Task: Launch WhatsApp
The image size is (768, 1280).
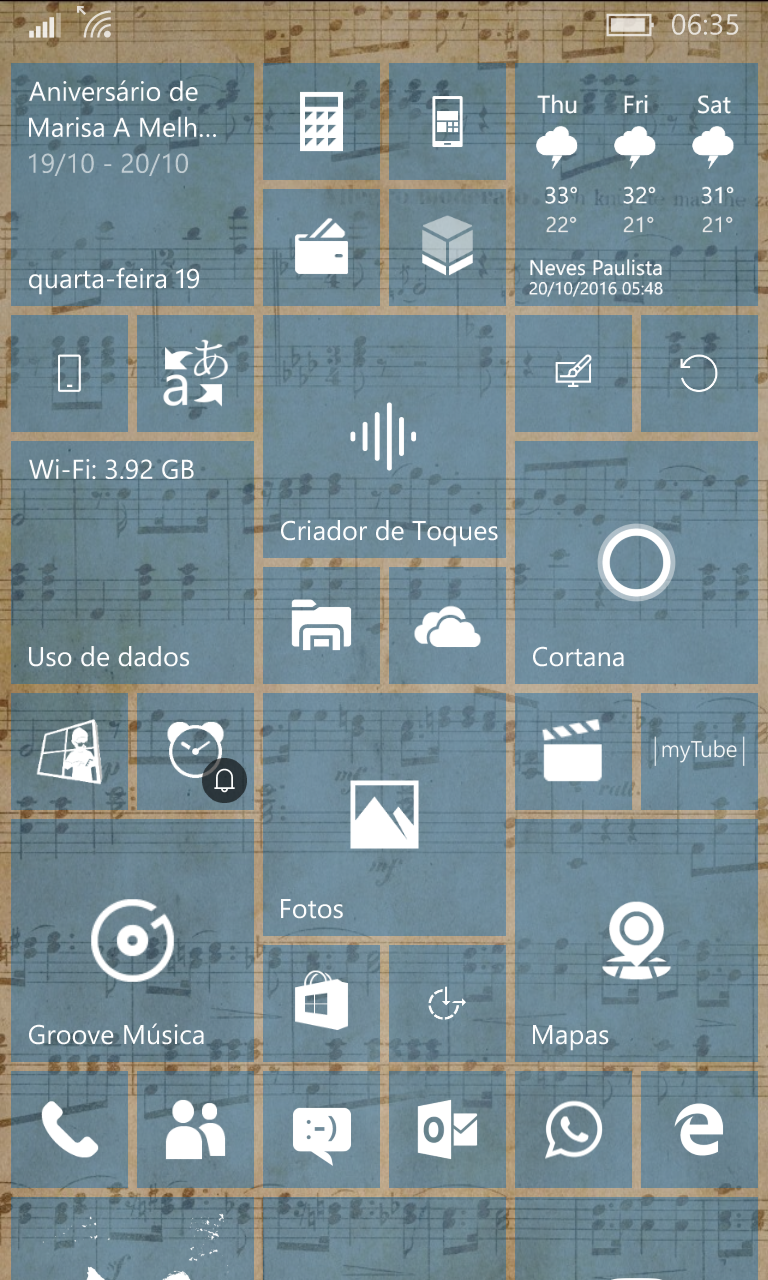Action: click(573, 1130)
